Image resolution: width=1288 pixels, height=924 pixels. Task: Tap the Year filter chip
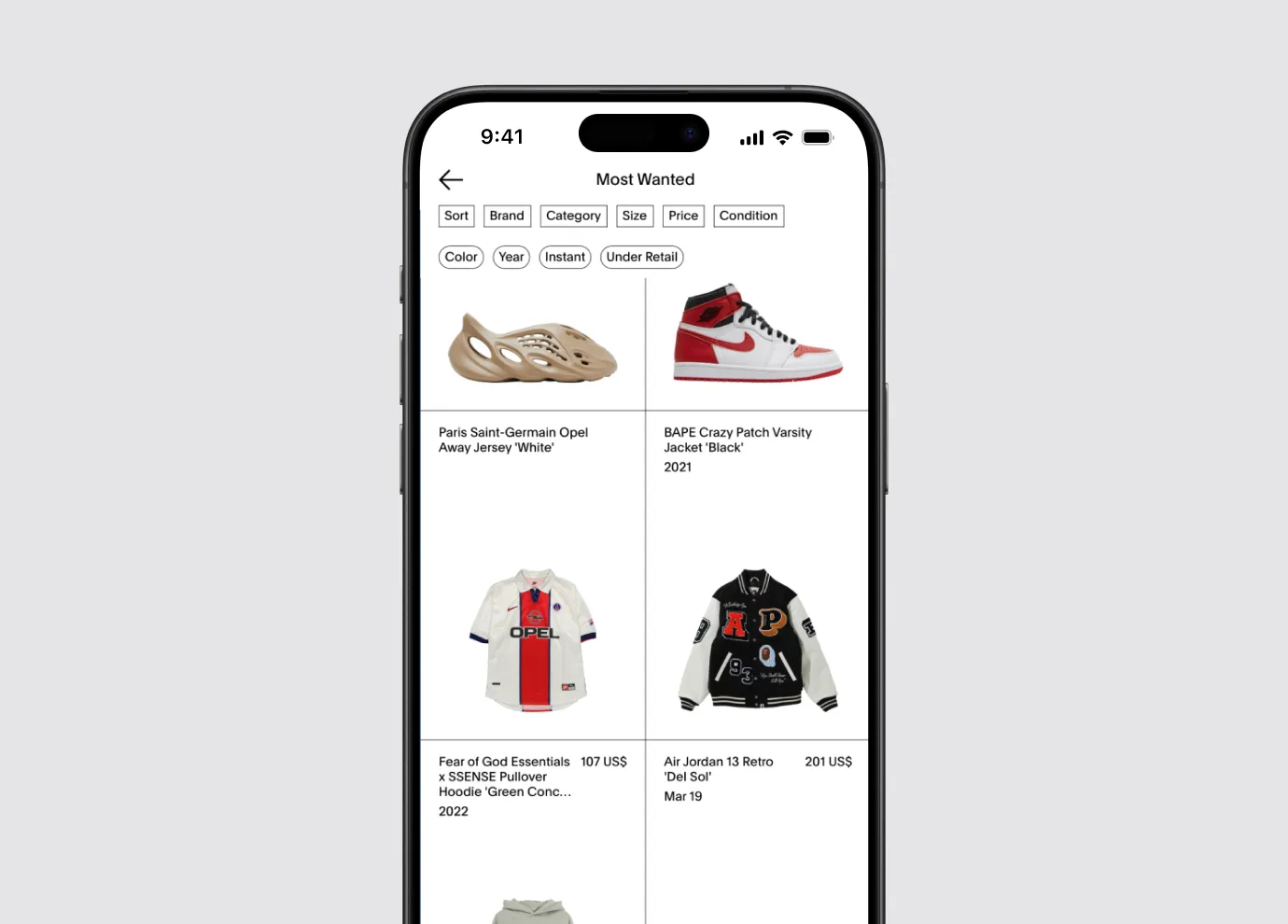[511, 257]
